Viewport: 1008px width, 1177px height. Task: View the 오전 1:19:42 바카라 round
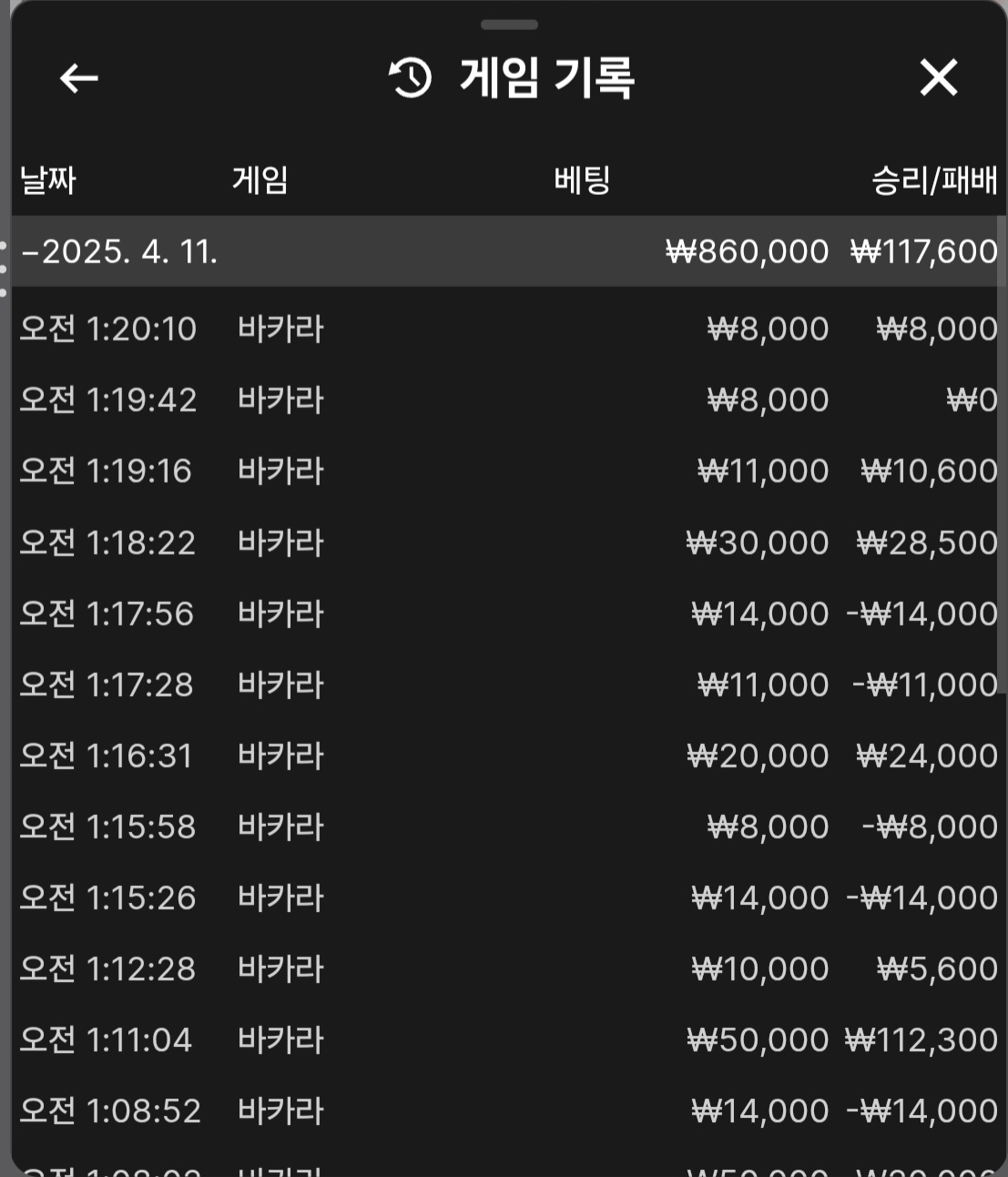click(507, 400)
